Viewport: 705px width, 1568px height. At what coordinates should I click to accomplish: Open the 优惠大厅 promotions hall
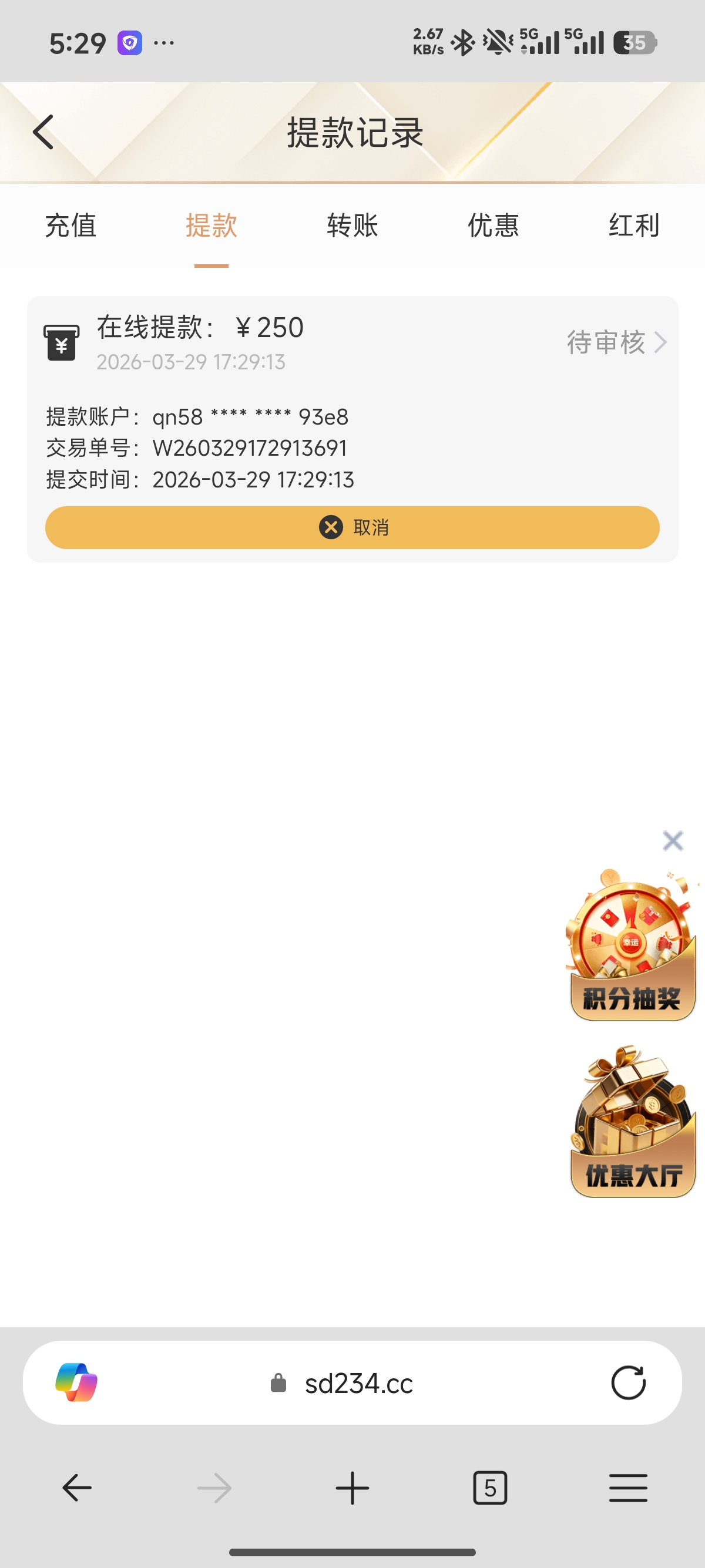(x=633, y=1122)
